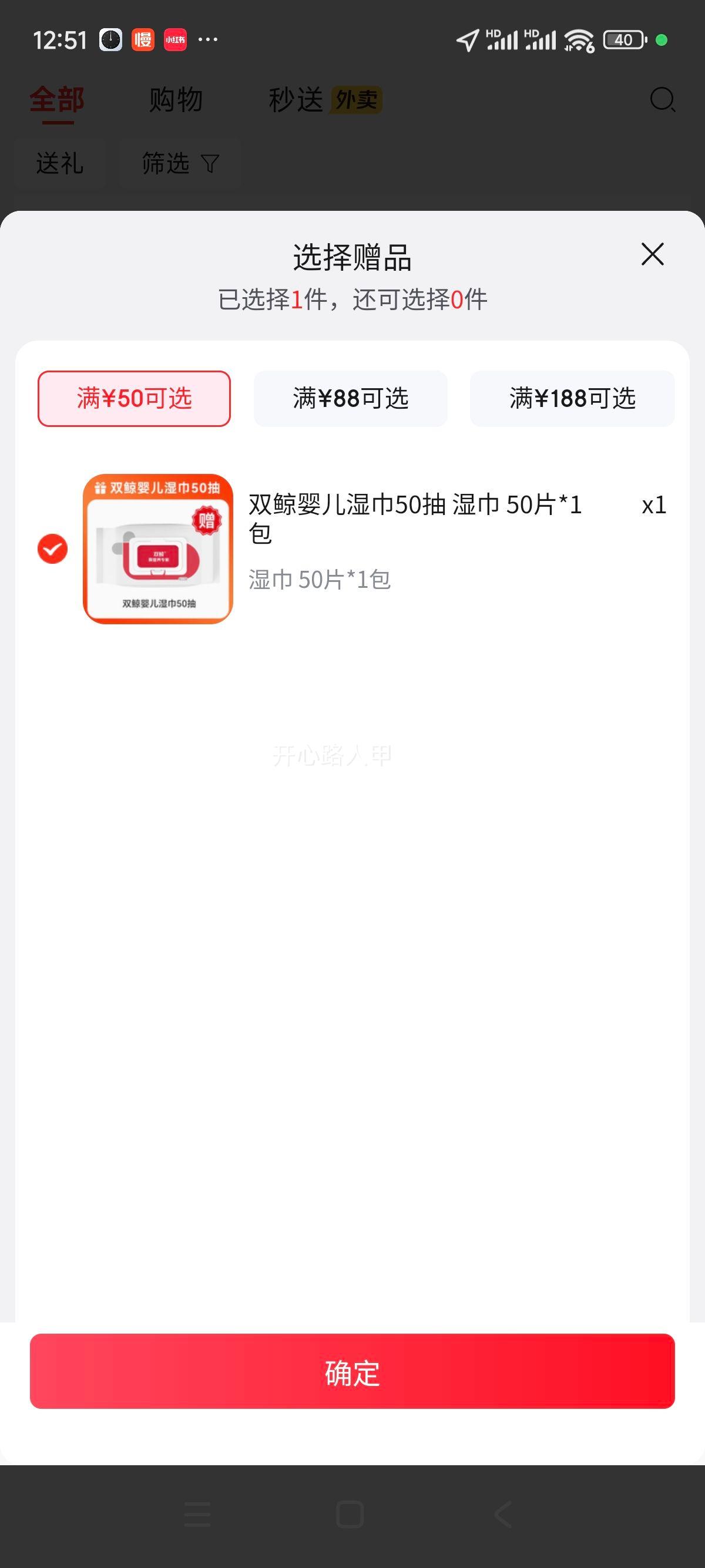Switch to the 满¥50可选 tier

tap(134, 398)
